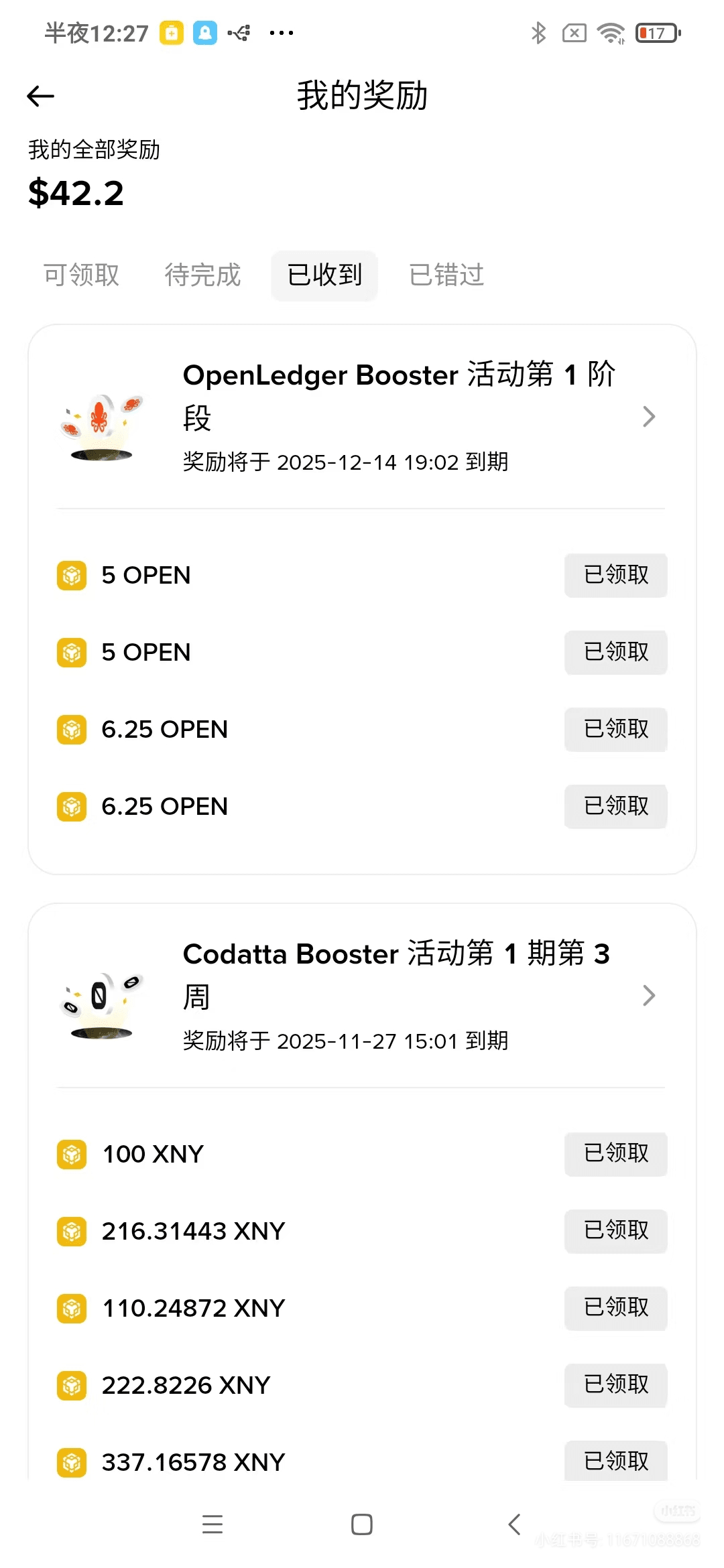
Task: Tap 已领取 button beside 110.24872 XNY
Action: coord(615,1308)
